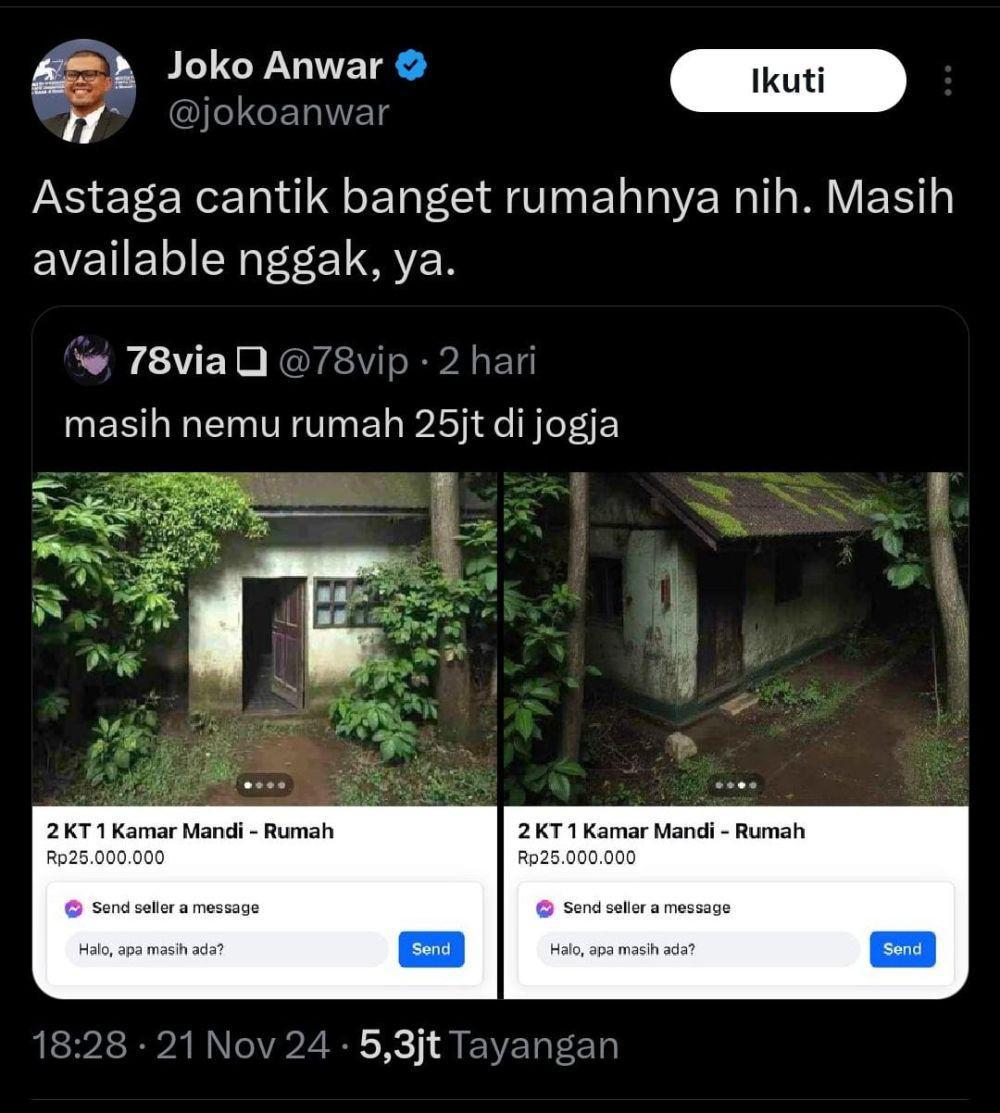Open Joko Anwar's profile picture
1000x1113 pixels.
pos(84,91)
